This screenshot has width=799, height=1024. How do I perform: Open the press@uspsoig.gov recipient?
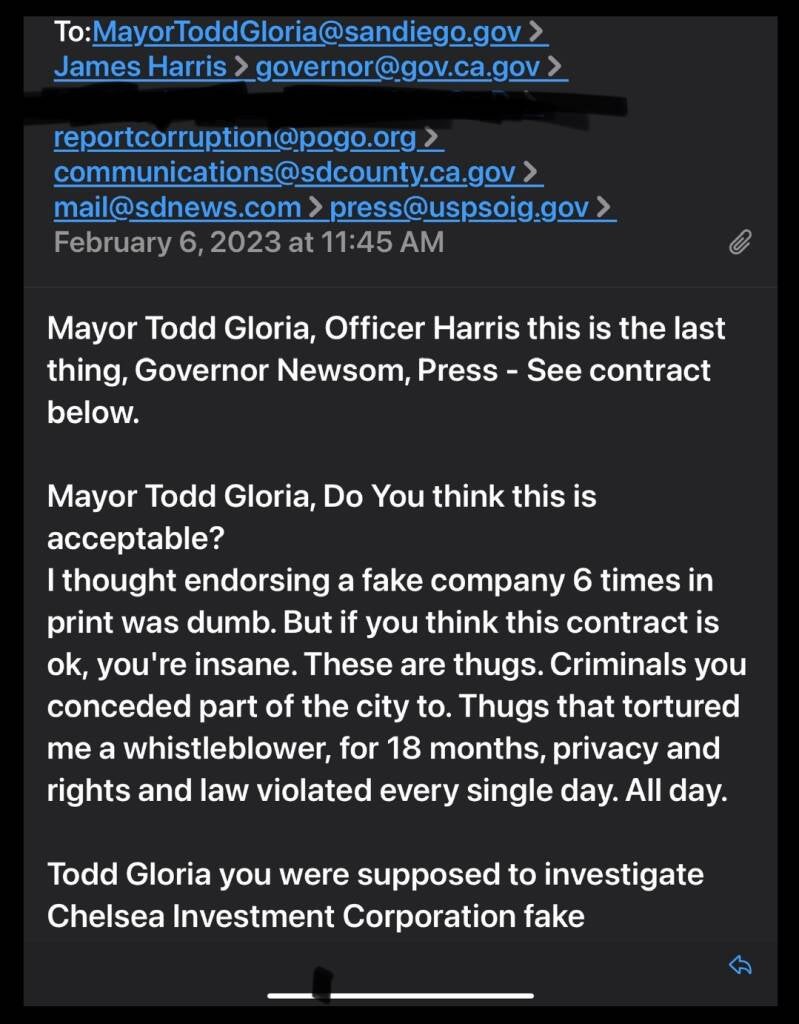tap(461, 207)
